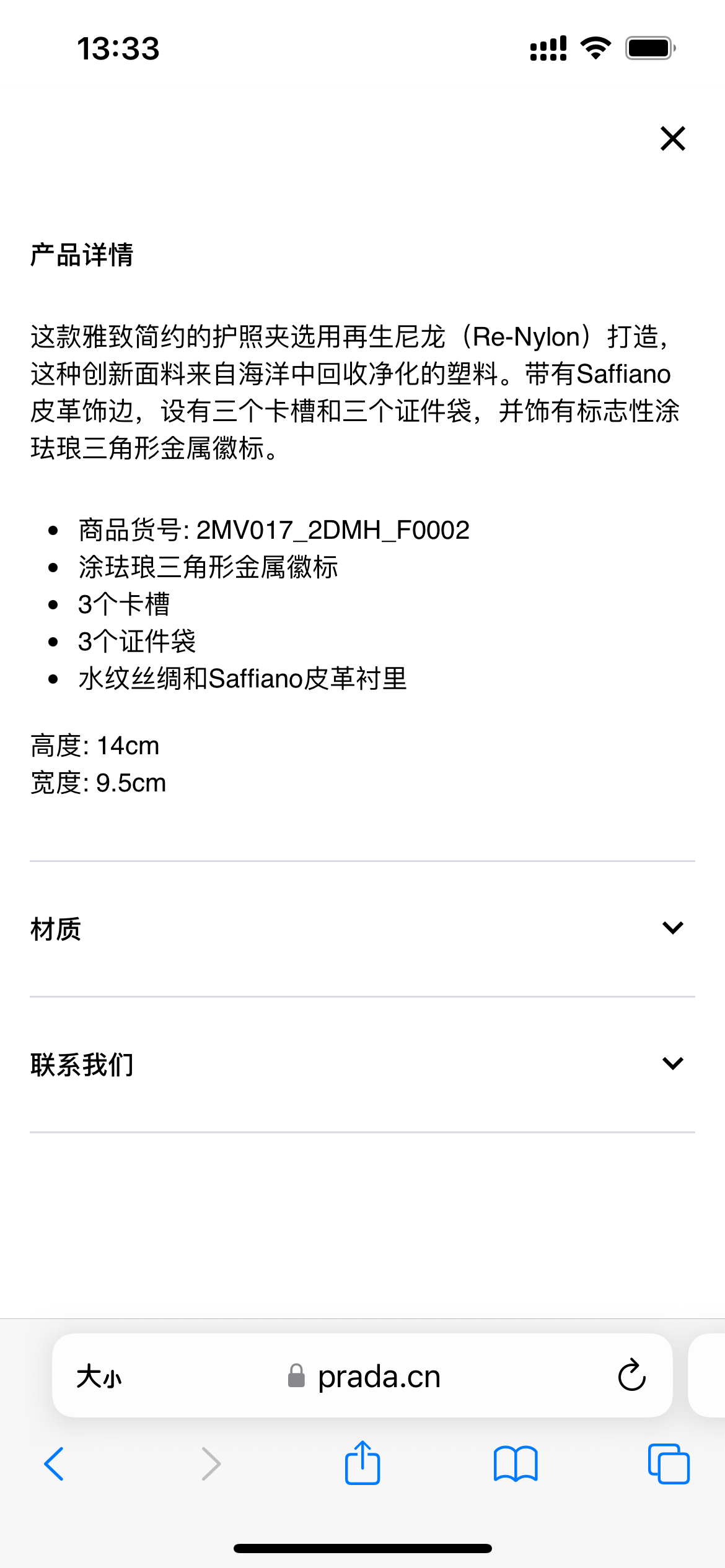The width and height of the screenshot is (725, 1568).
Task: Close the product details panel
Action: click(x=672, y=139)
